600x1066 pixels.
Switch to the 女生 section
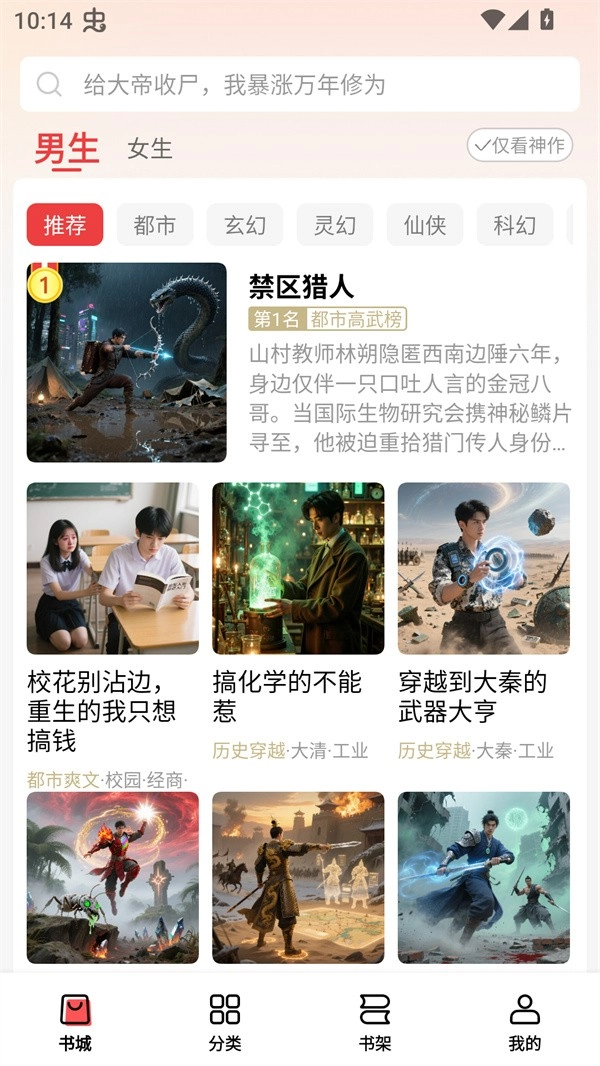[150, 149]
